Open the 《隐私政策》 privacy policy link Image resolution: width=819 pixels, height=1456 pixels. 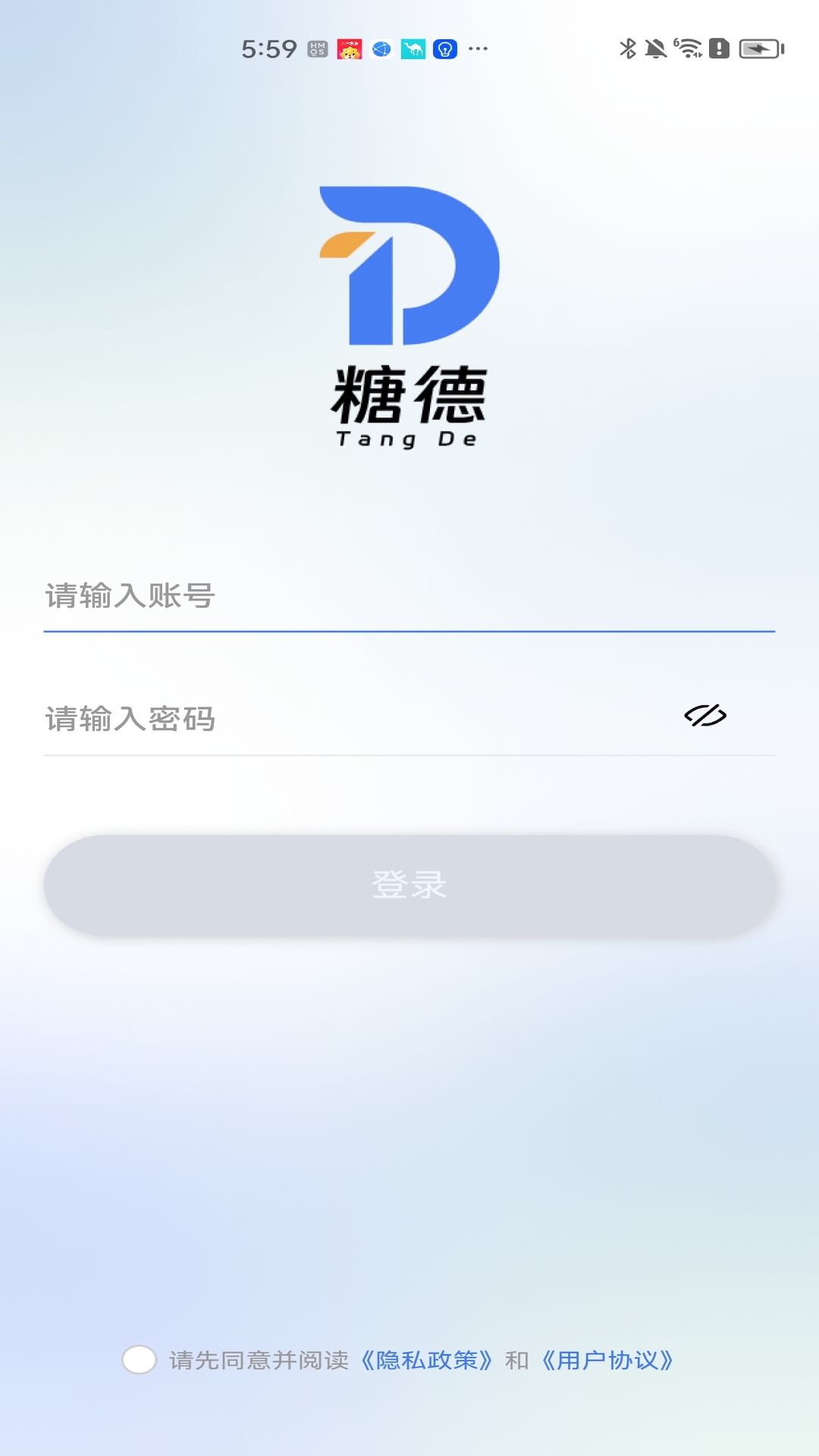(x=427, y=1360)
